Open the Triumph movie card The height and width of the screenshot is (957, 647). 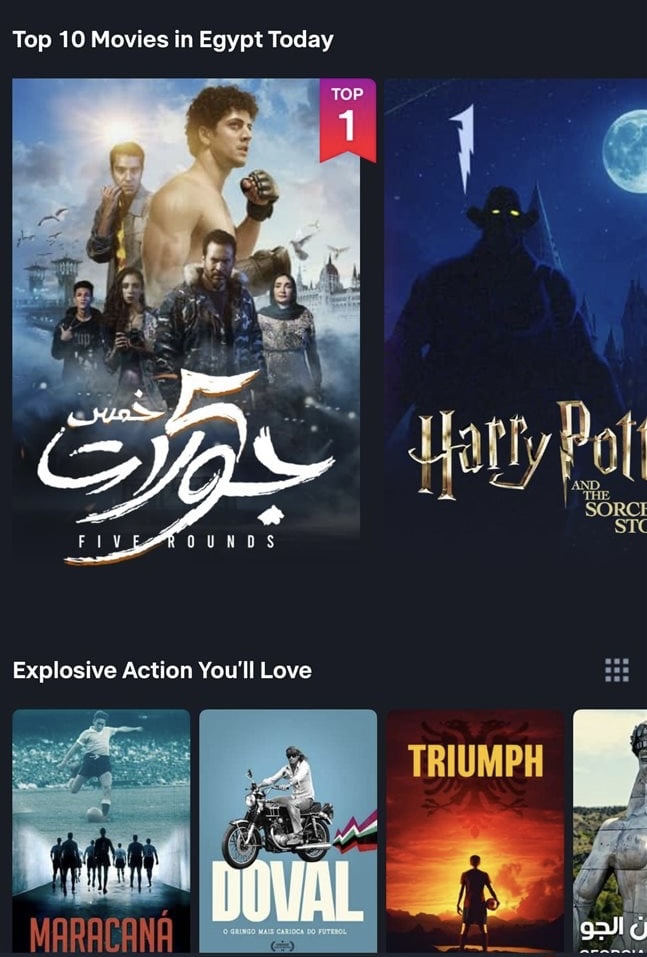click(475, 830)
